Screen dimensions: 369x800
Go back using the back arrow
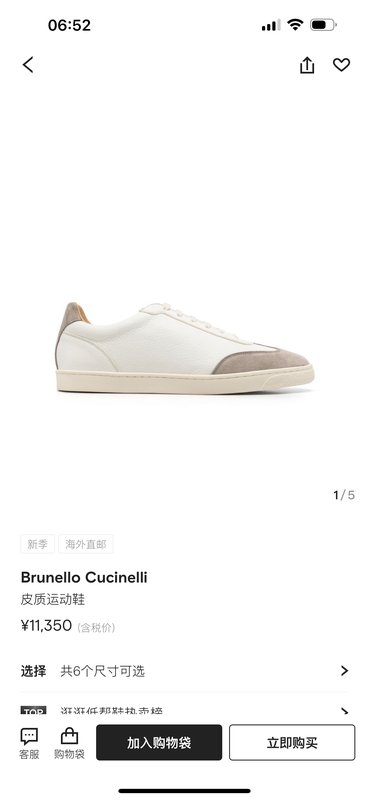(x=28, y=65)
